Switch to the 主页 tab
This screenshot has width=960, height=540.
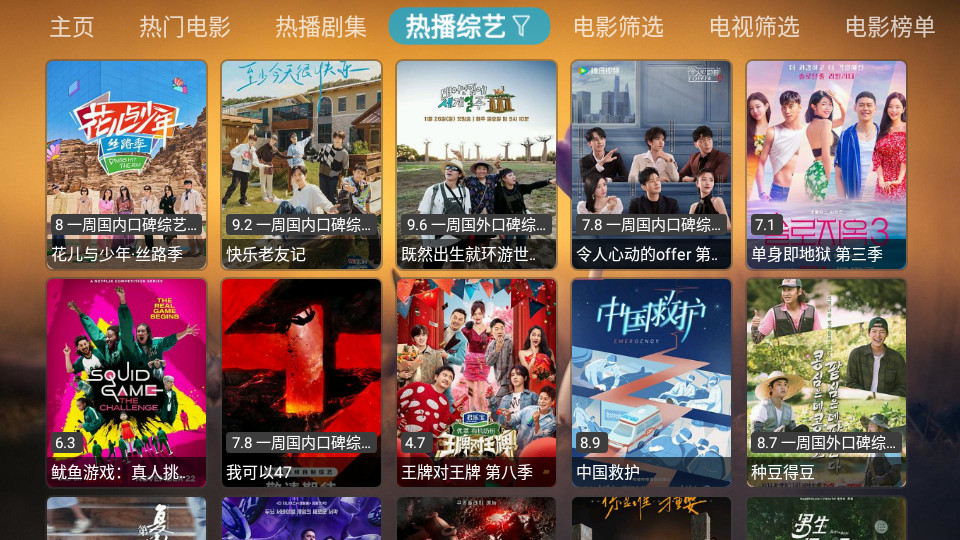72,27
